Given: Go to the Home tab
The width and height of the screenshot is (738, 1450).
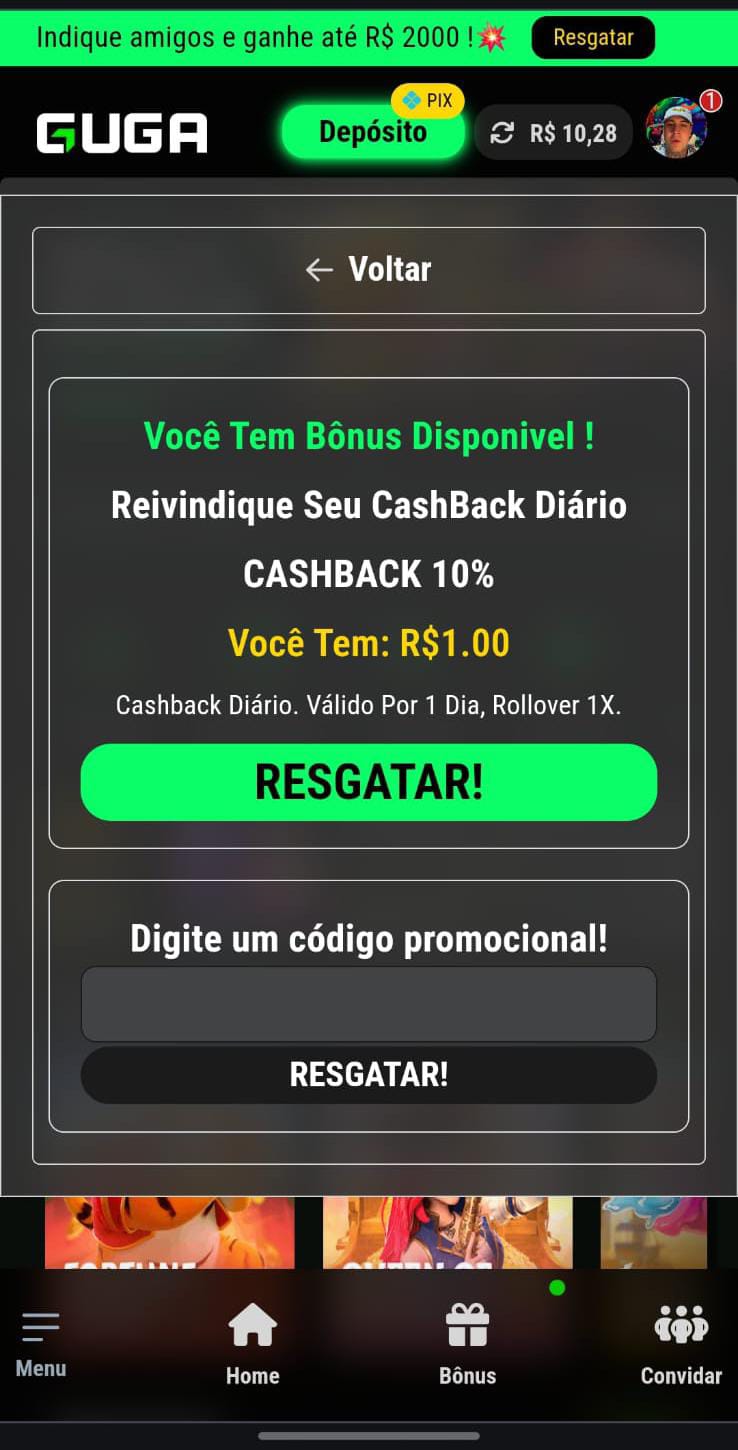Looking at the screenshot, I should coord(252,1344).
